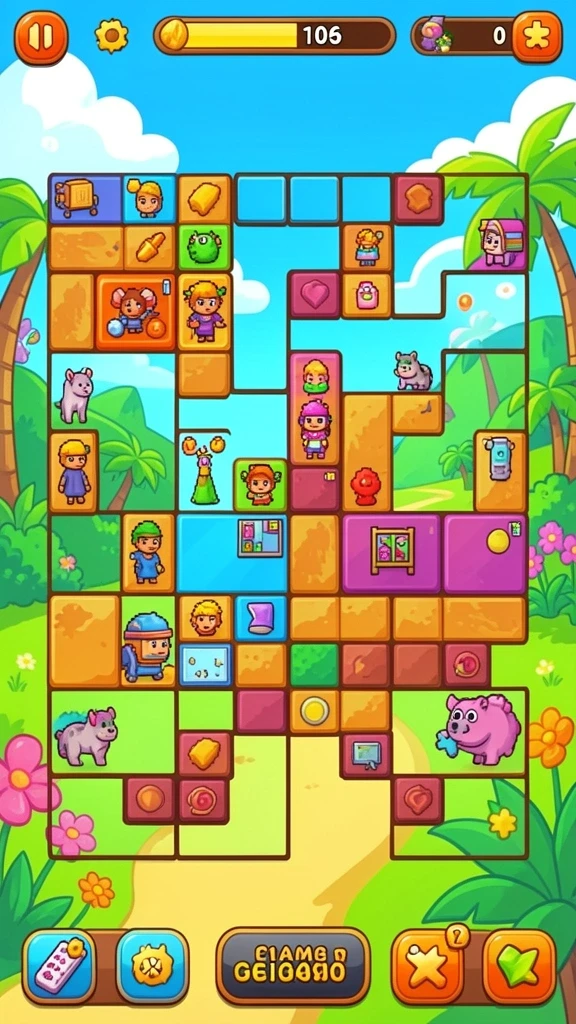Tap the orange star button beside the counter
The width and height of the screenshot is (576, 1024).
click(537, 37)
